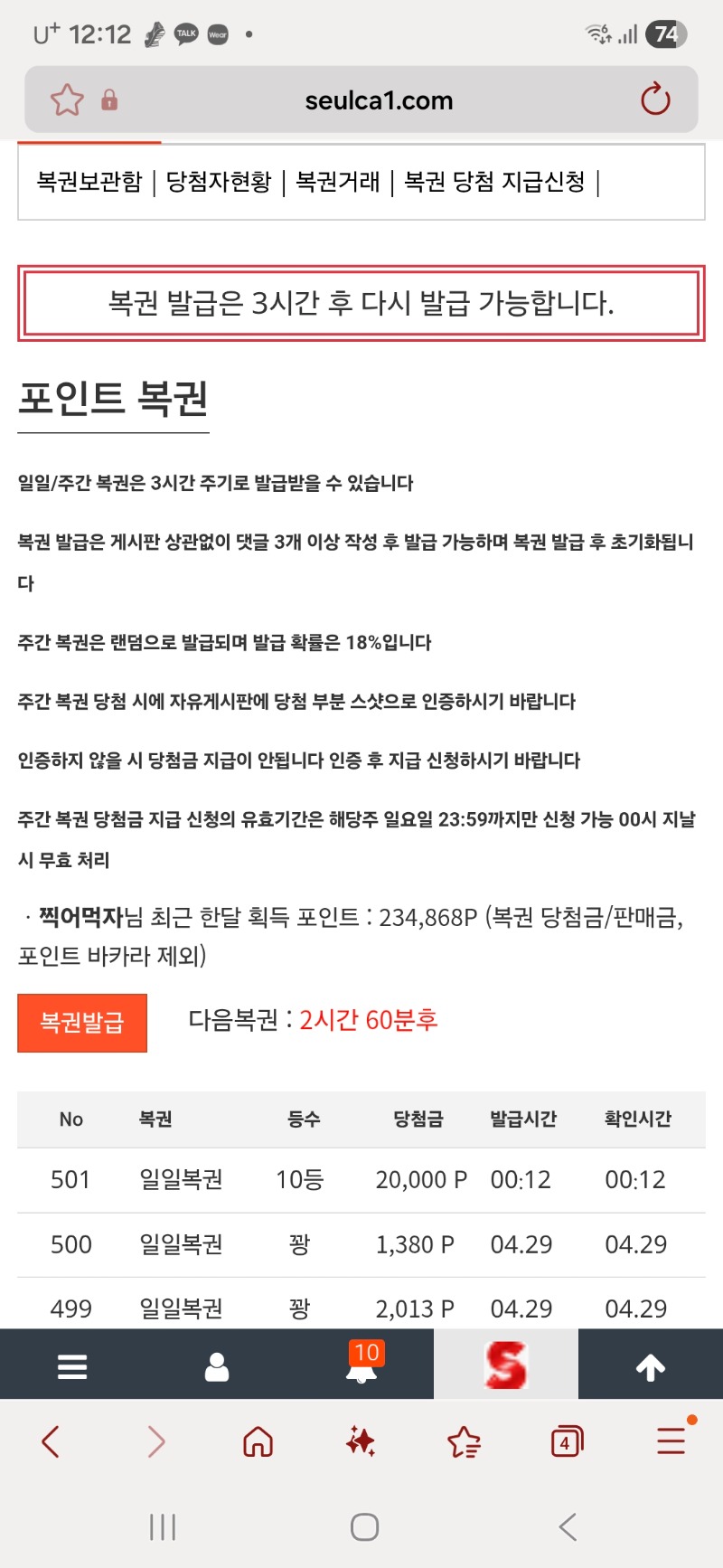Image resolution: width=723 pixels, height=1568 pixels.
Task: Open the site hamburger menu
Action: 72,1365
